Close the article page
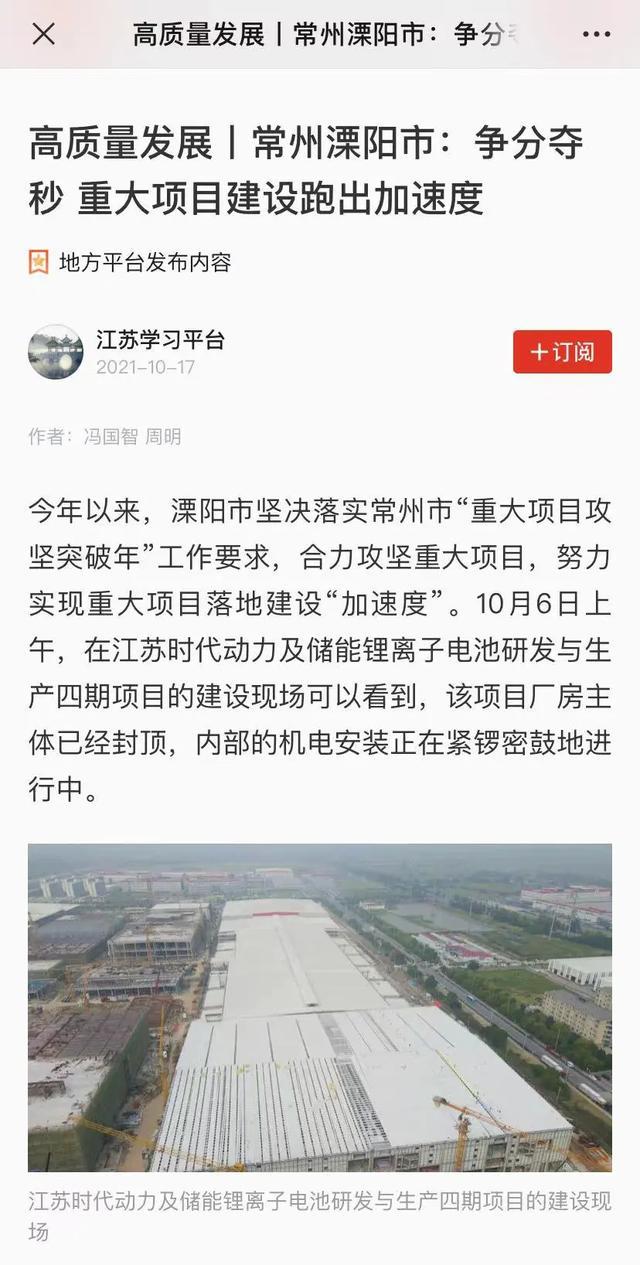 43,34
